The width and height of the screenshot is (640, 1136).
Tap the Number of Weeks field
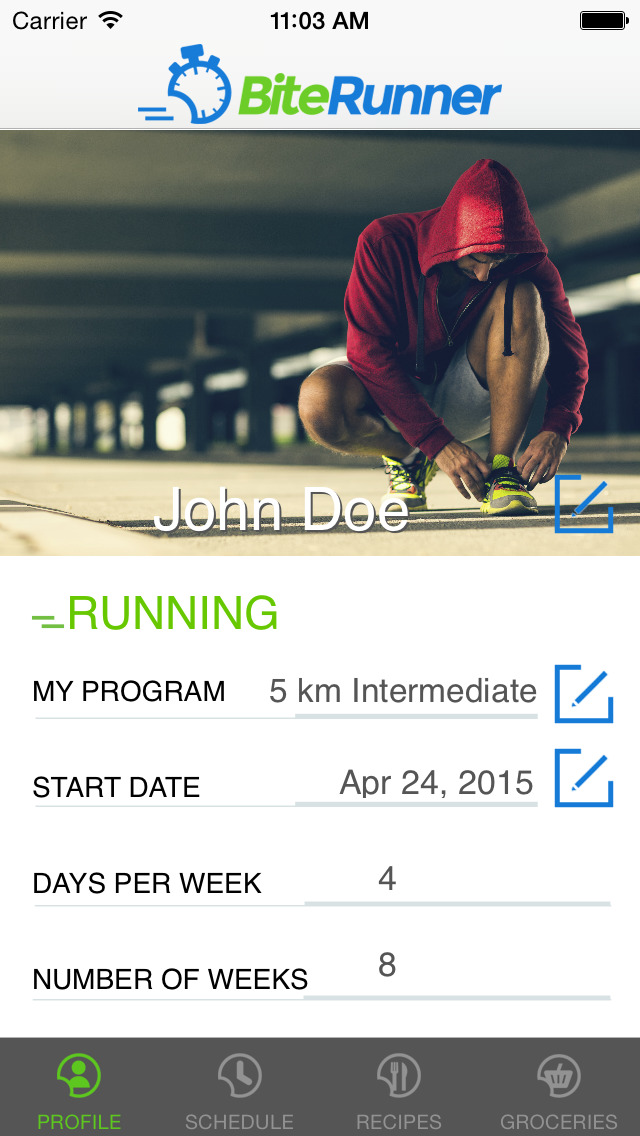pyautogui.click(x=456, y=967)
